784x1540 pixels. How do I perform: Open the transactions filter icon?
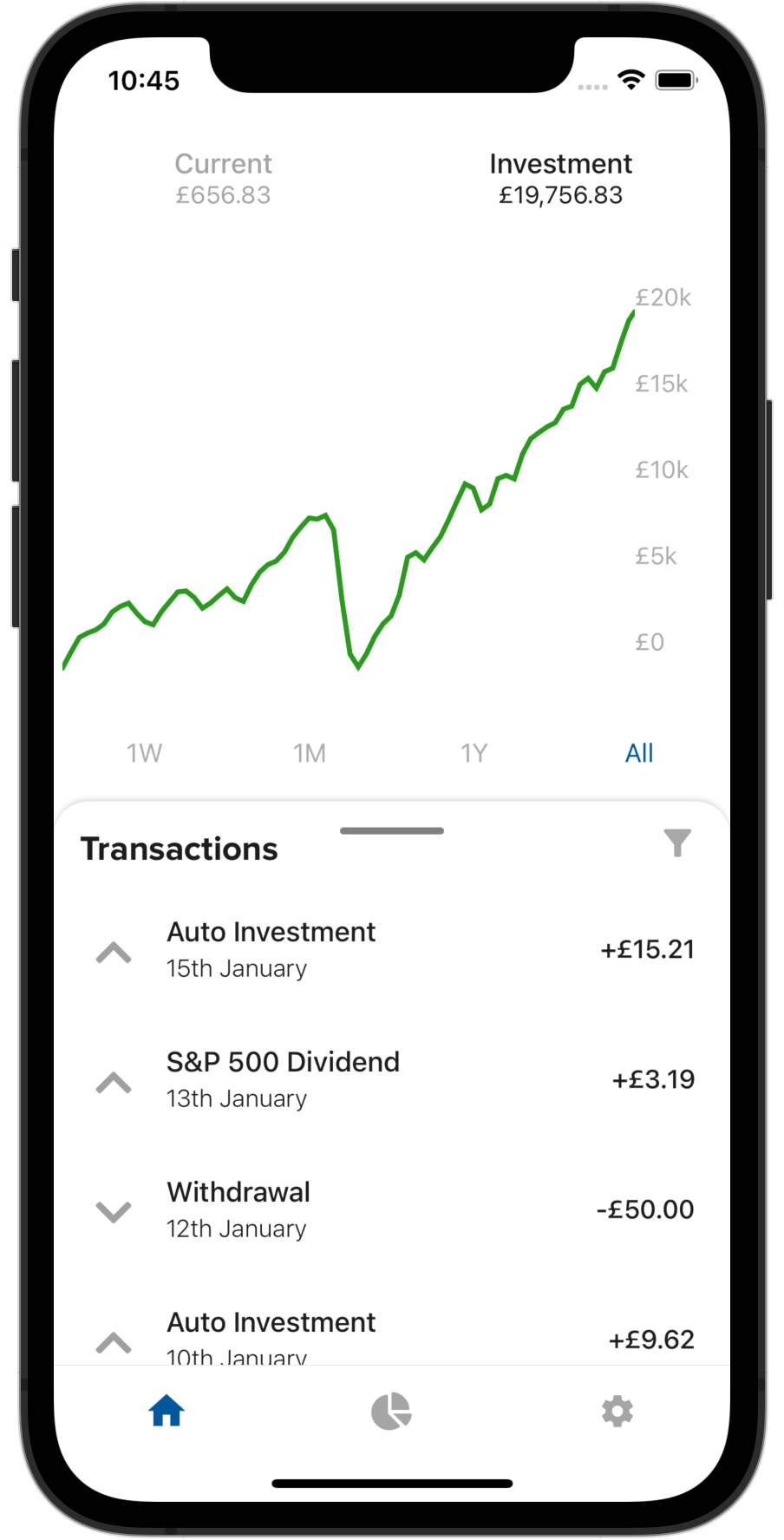(x=677, y=843)
